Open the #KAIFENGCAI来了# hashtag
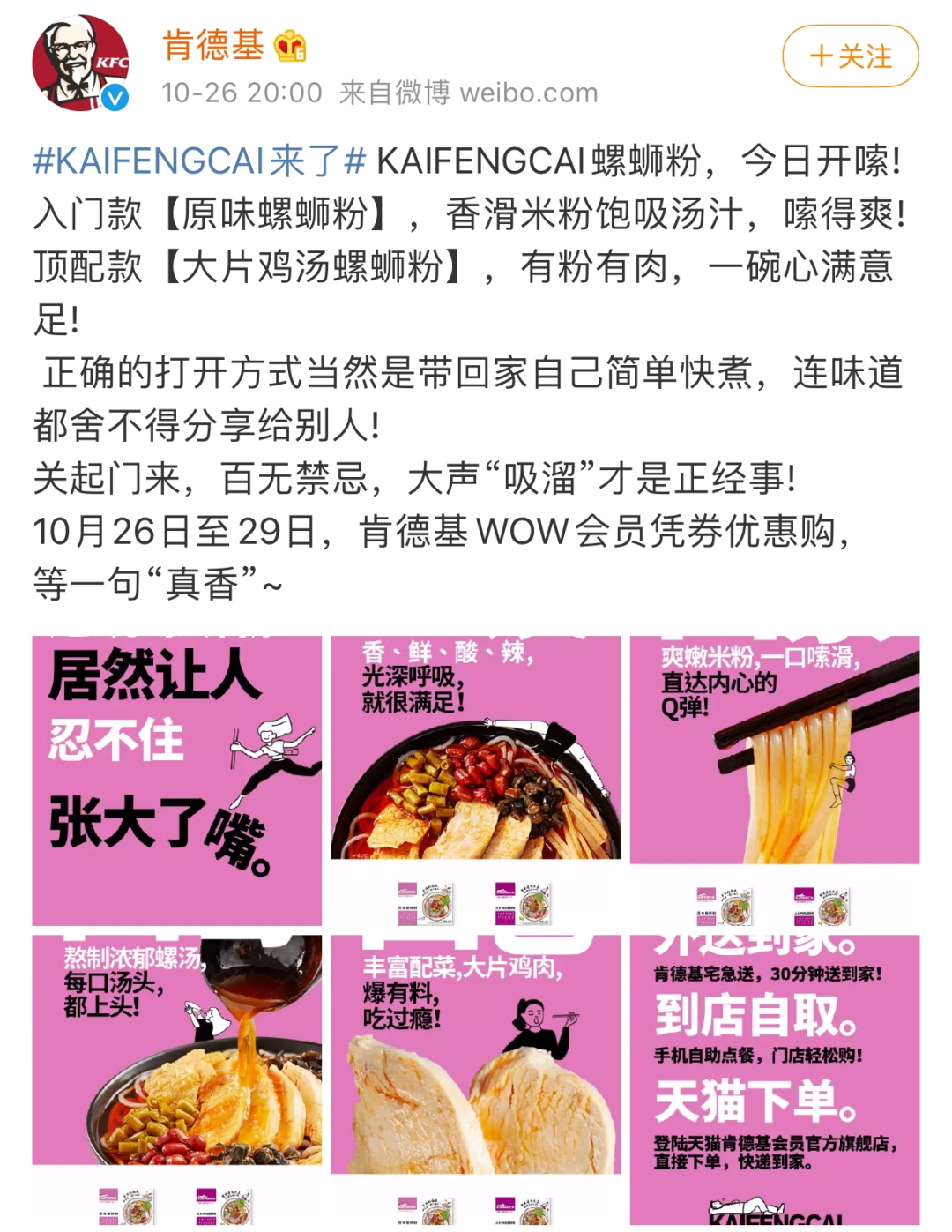The image size is (952, 1232). (199, 161)
